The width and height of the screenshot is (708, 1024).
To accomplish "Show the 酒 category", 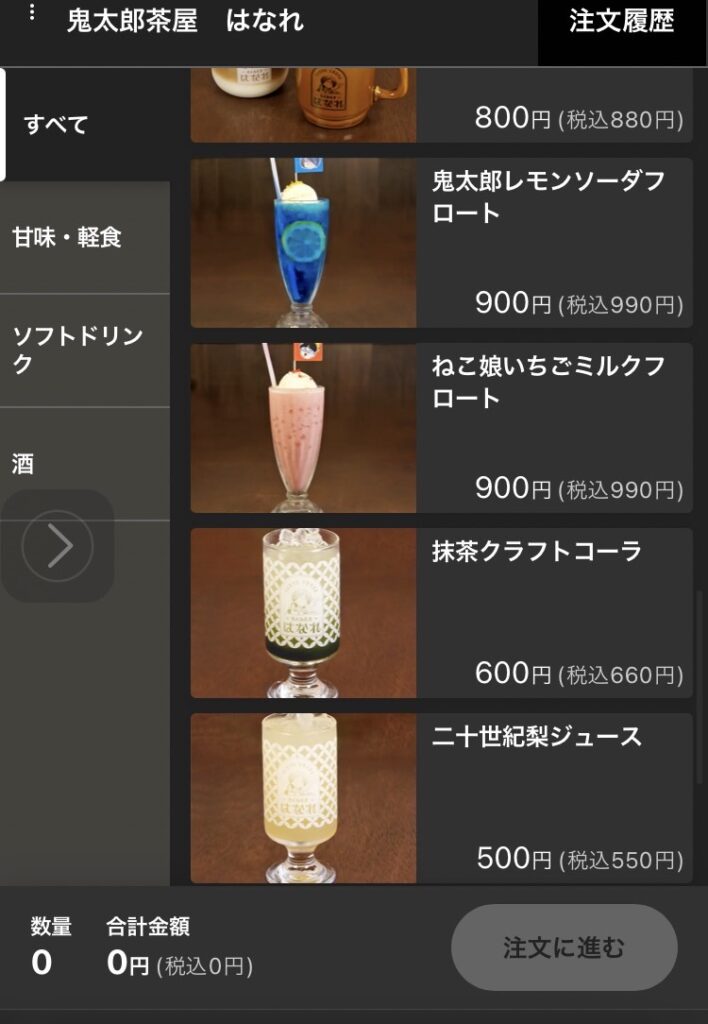I will click(x=23, y=464).
